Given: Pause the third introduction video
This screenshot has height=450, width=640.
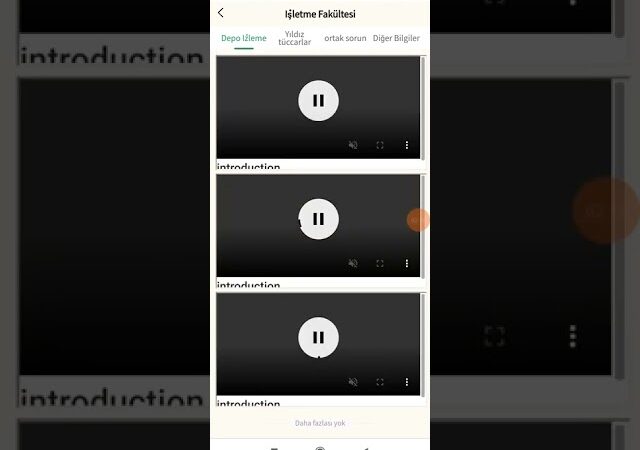Looking at the screenshot, I should pos(318,337).
